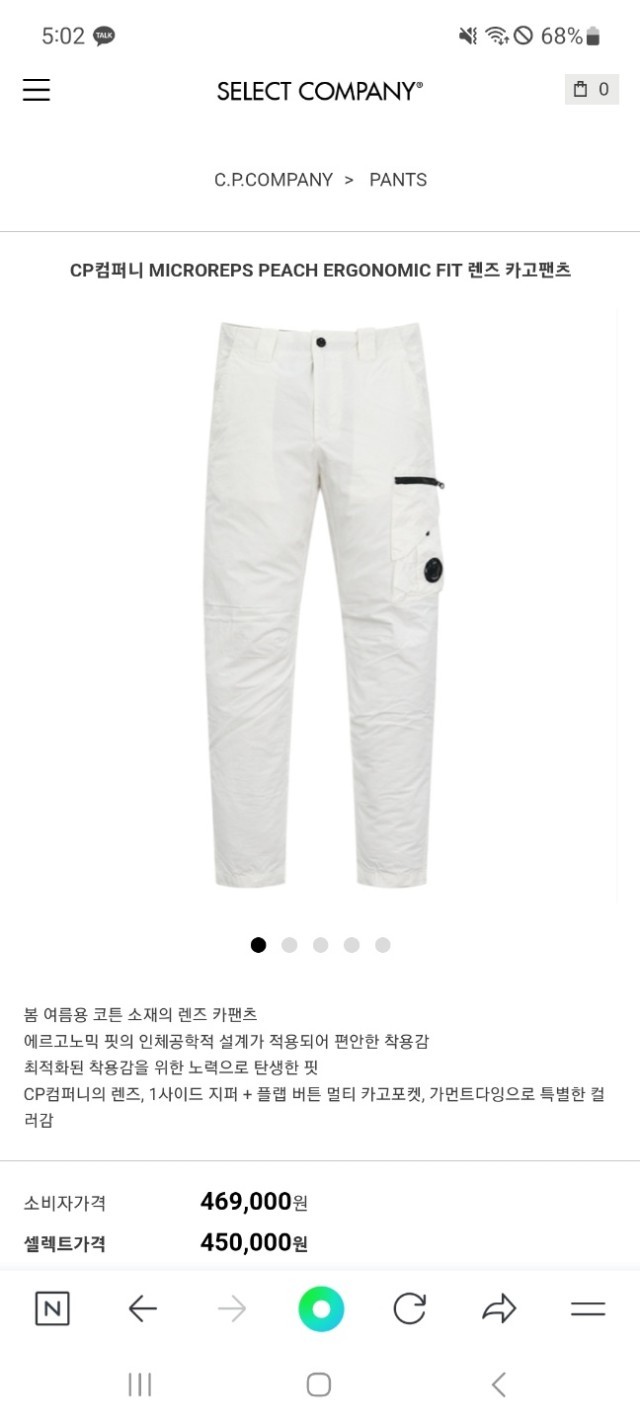Share this product page

click(499, 1308)
